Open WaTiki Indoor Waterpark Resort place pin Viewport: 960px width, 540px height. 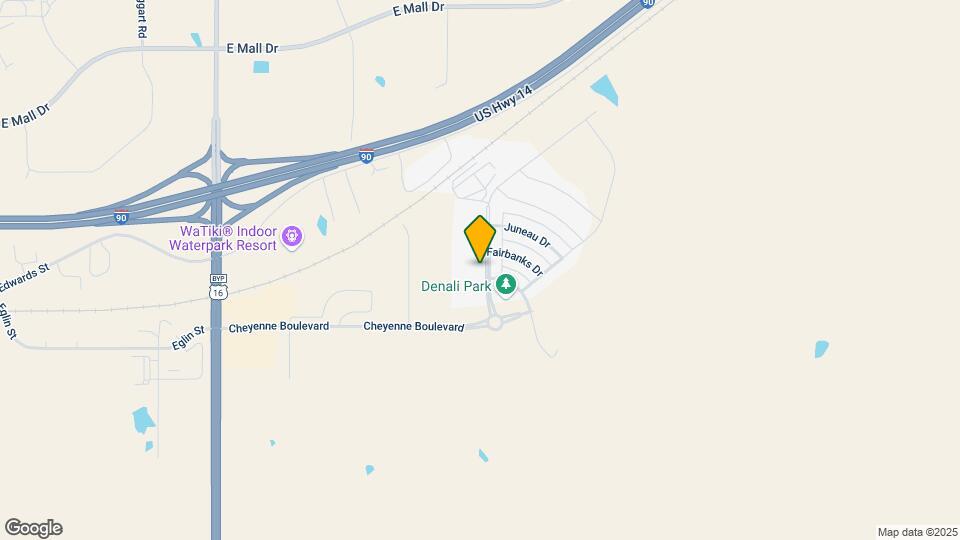coord(292,237)
